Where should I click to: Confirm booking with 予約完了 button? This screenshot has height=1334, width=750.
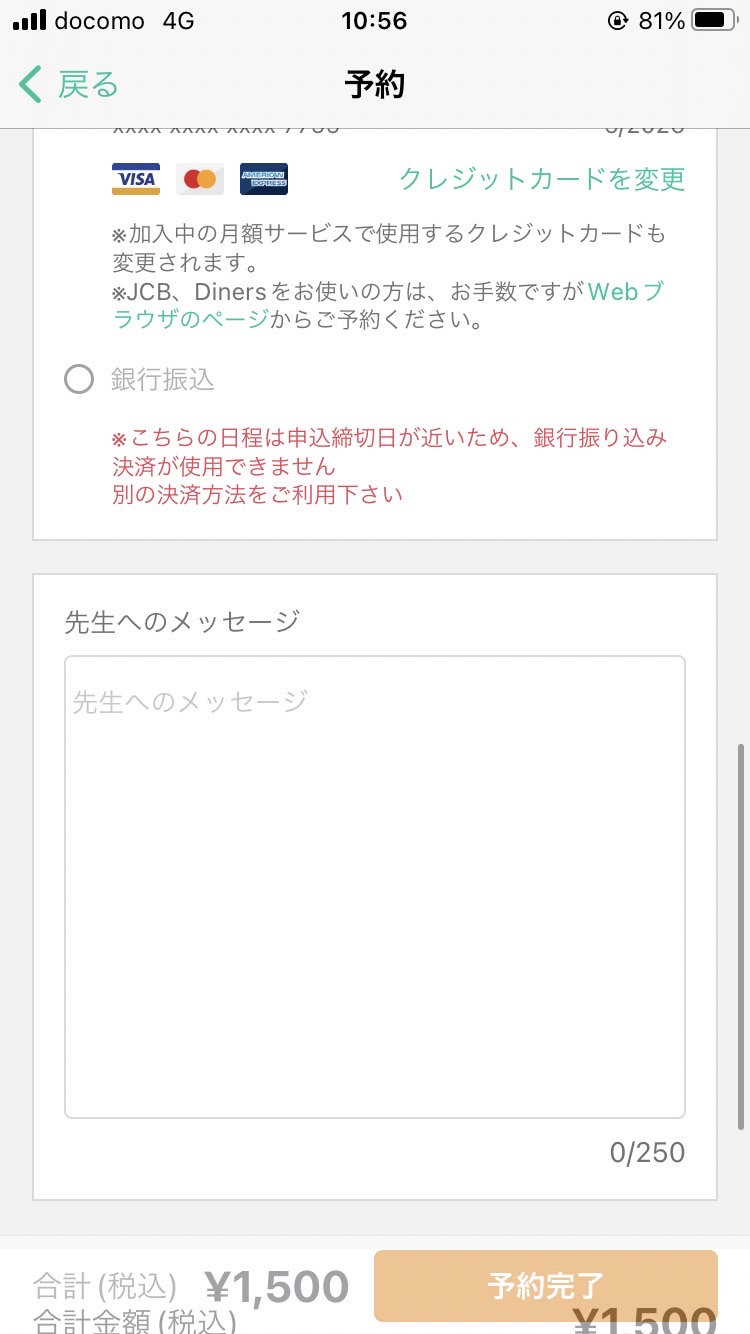546,1286
